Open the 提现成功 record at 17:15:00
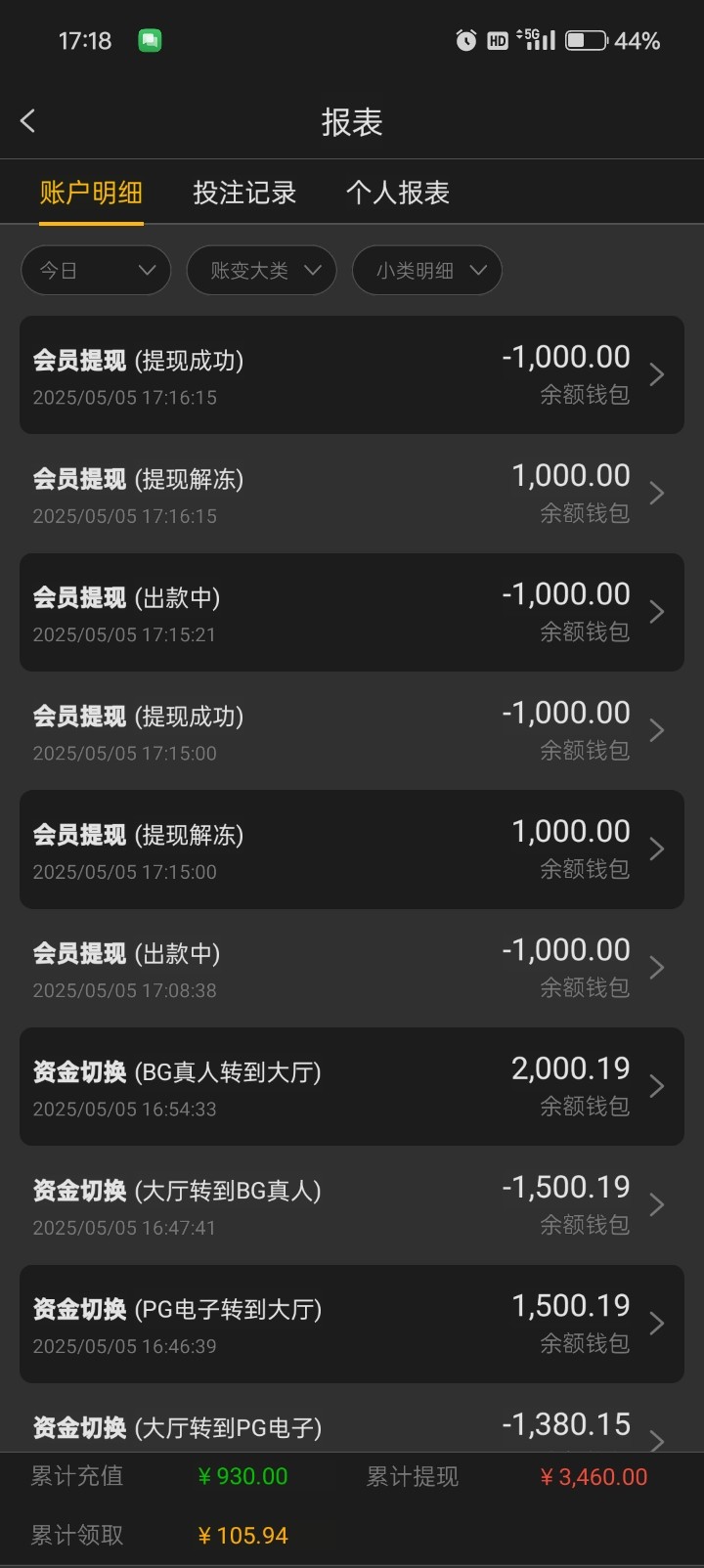Image resolution: width=704 pixels, height=1568 pixels. [x=352, y=731]
